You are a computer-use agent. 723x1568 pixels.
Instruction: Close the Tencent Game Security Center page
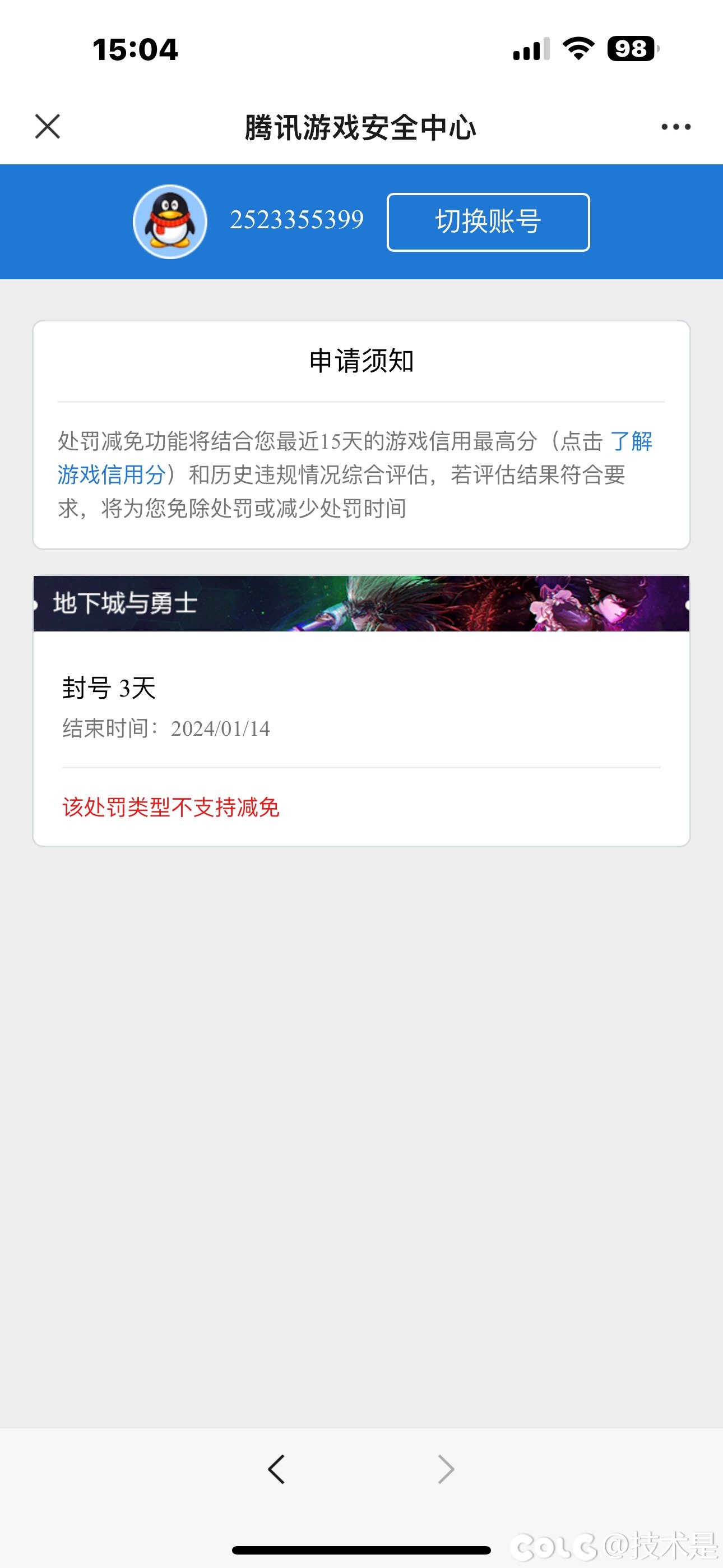coord(48,127)
